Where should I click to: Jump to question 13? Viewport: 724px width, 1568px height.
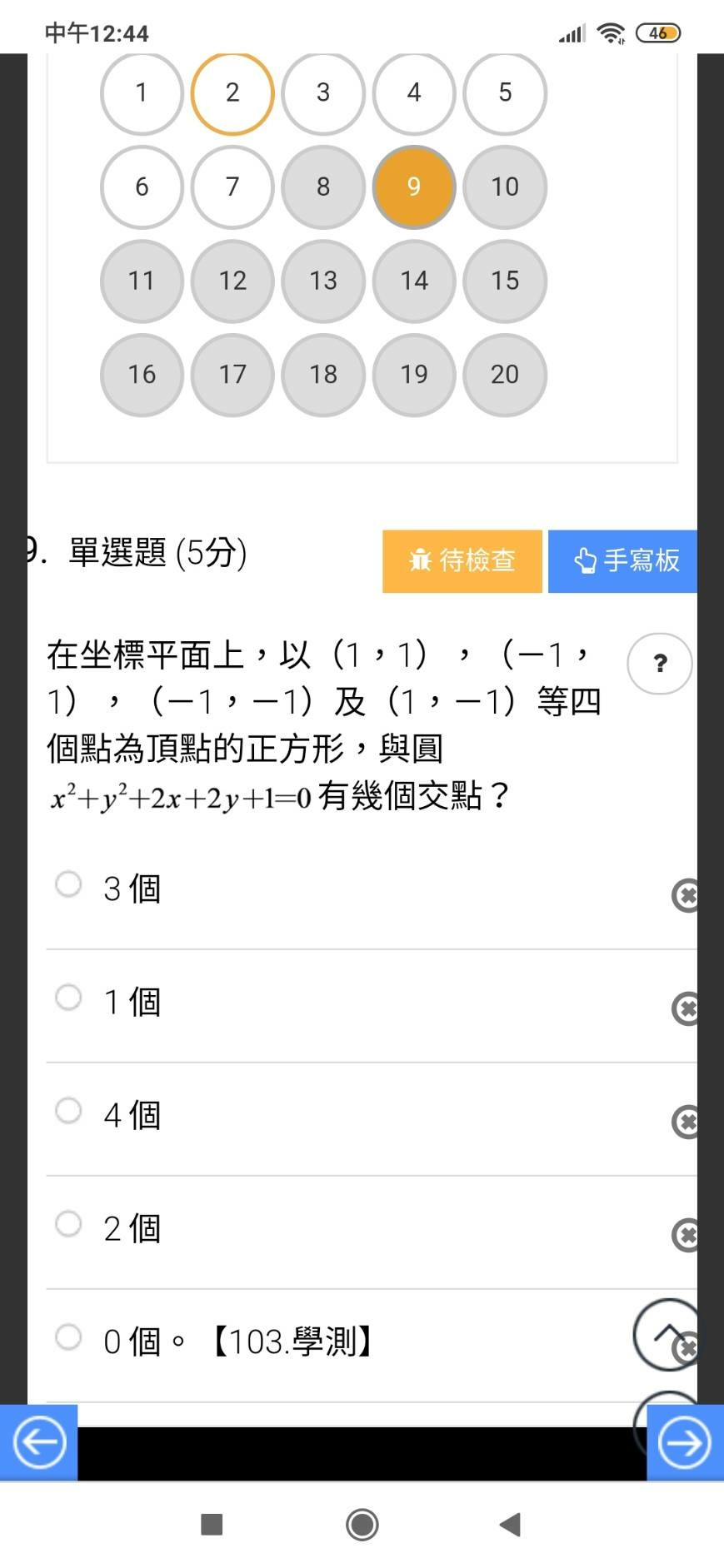click(x=323, y=281)
